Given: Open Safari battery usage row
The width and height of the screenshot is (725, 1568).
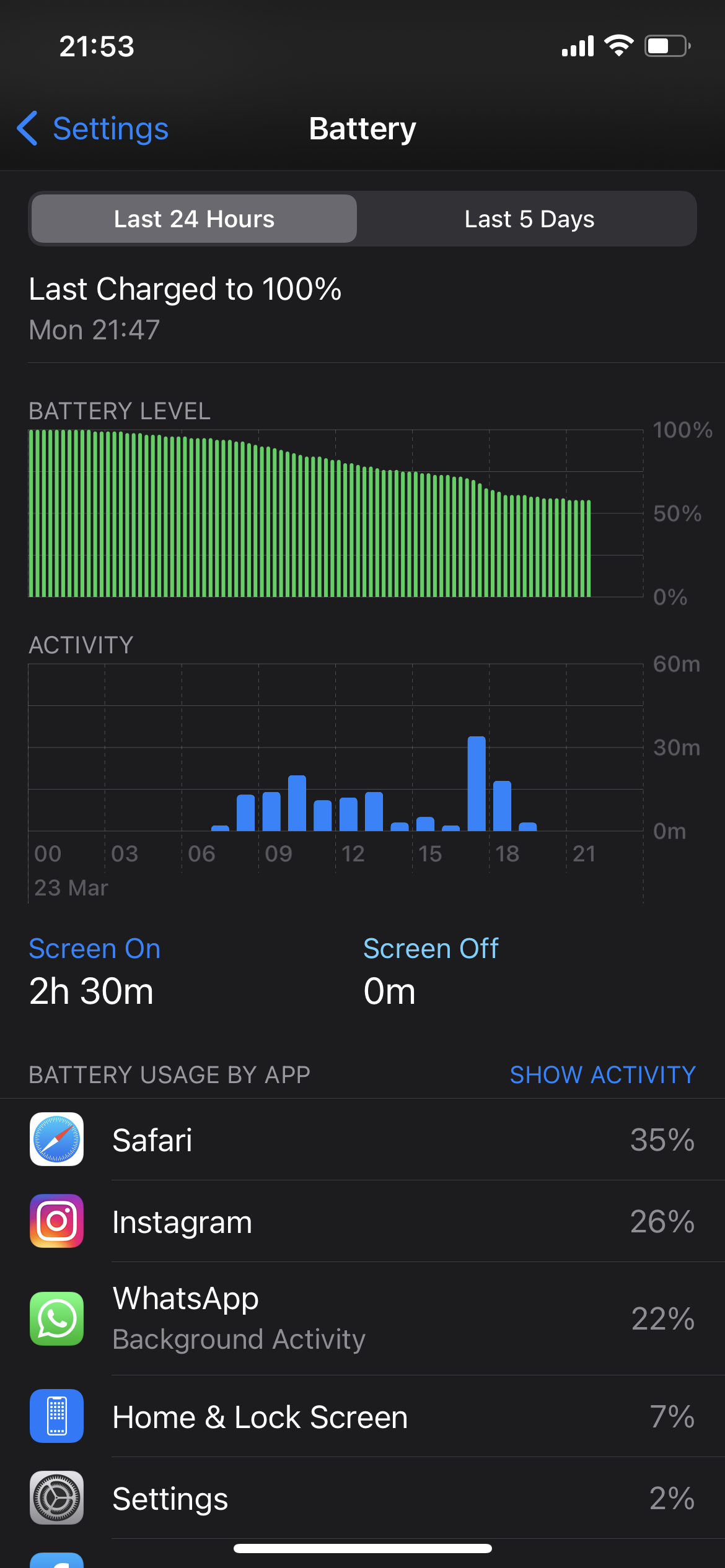Looking at the screenshot, I should coord(362,1140).
